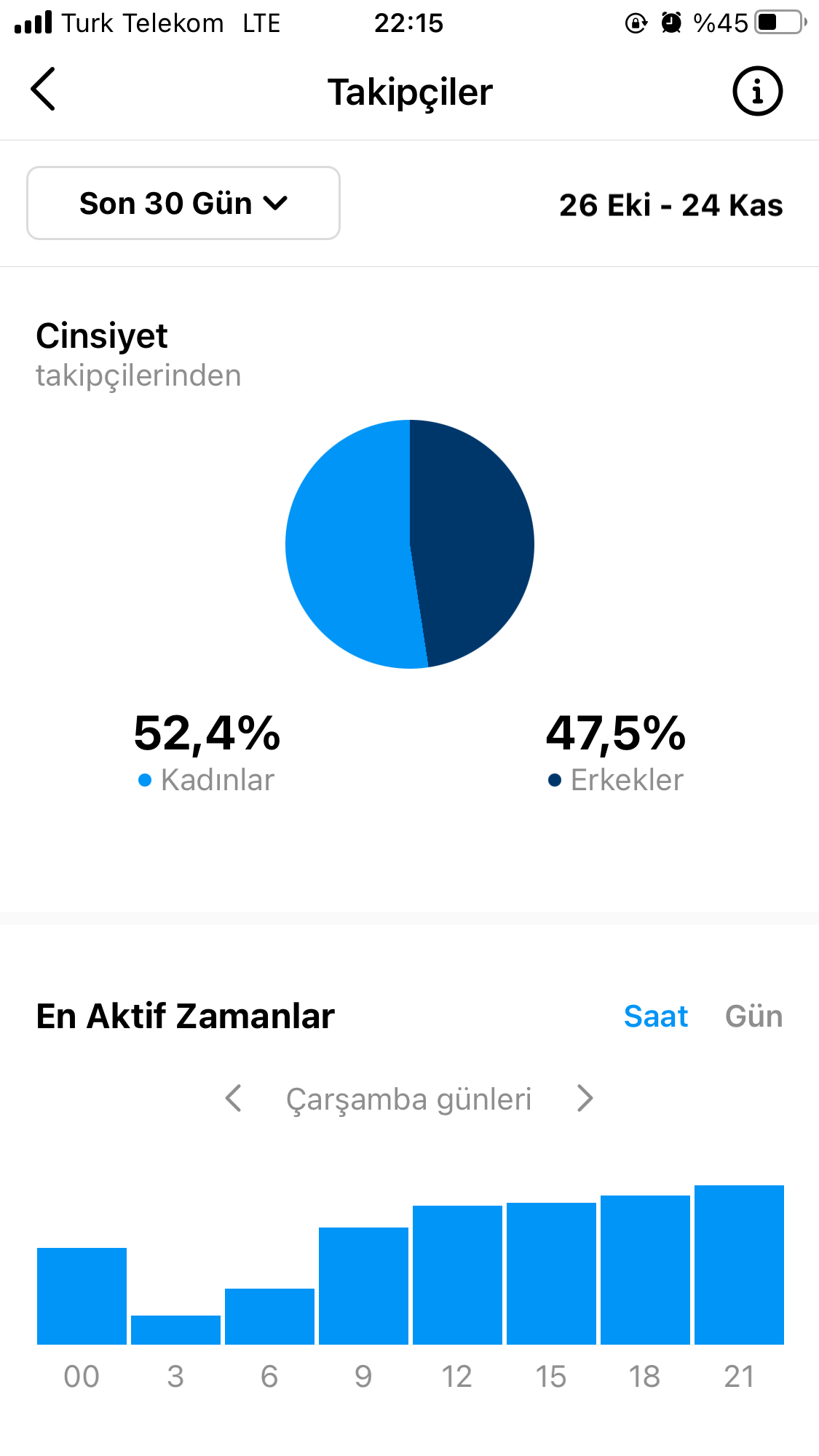Open the info icon in the header

click(757, 92)
